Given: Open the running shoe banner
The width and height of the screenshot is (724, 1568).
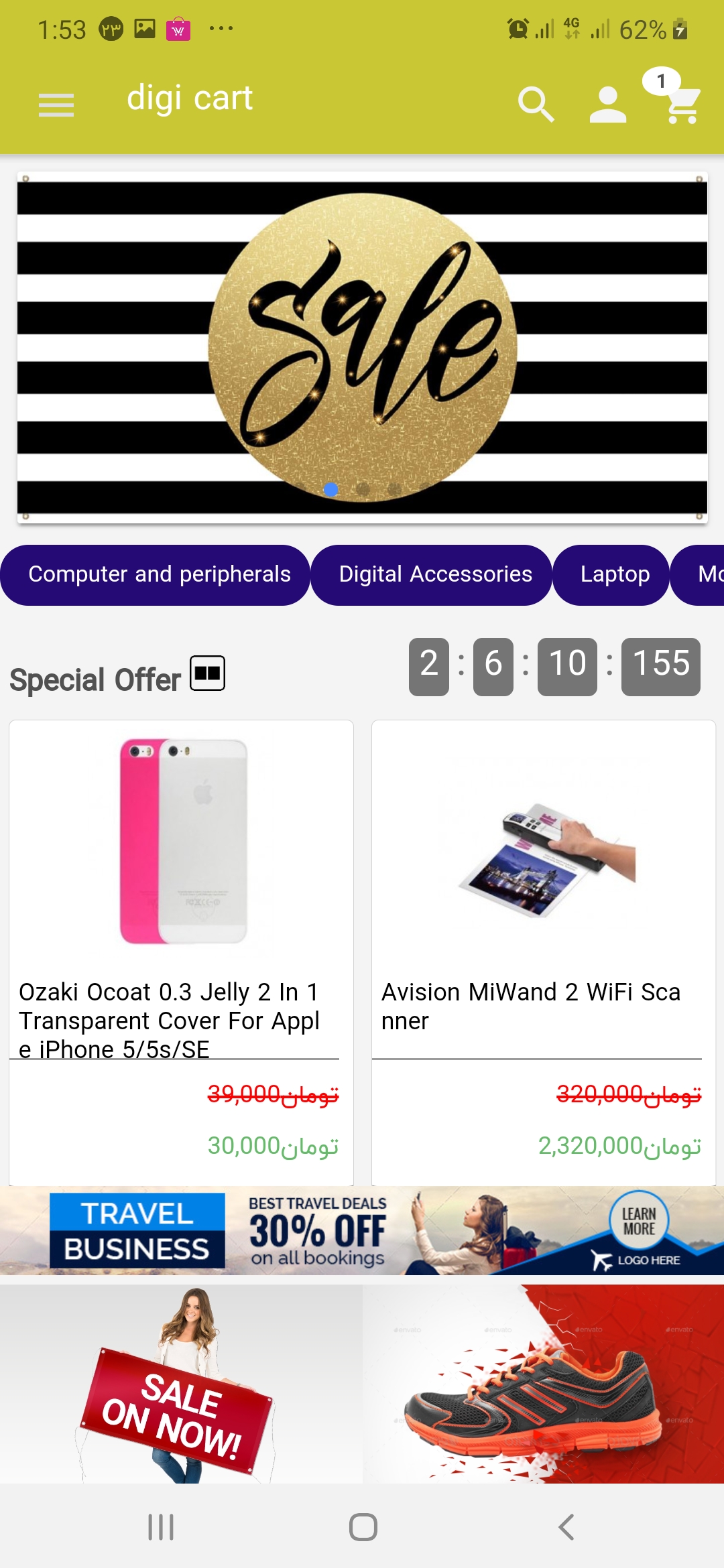Looking at the screenshot, I should click(543, 1384).
